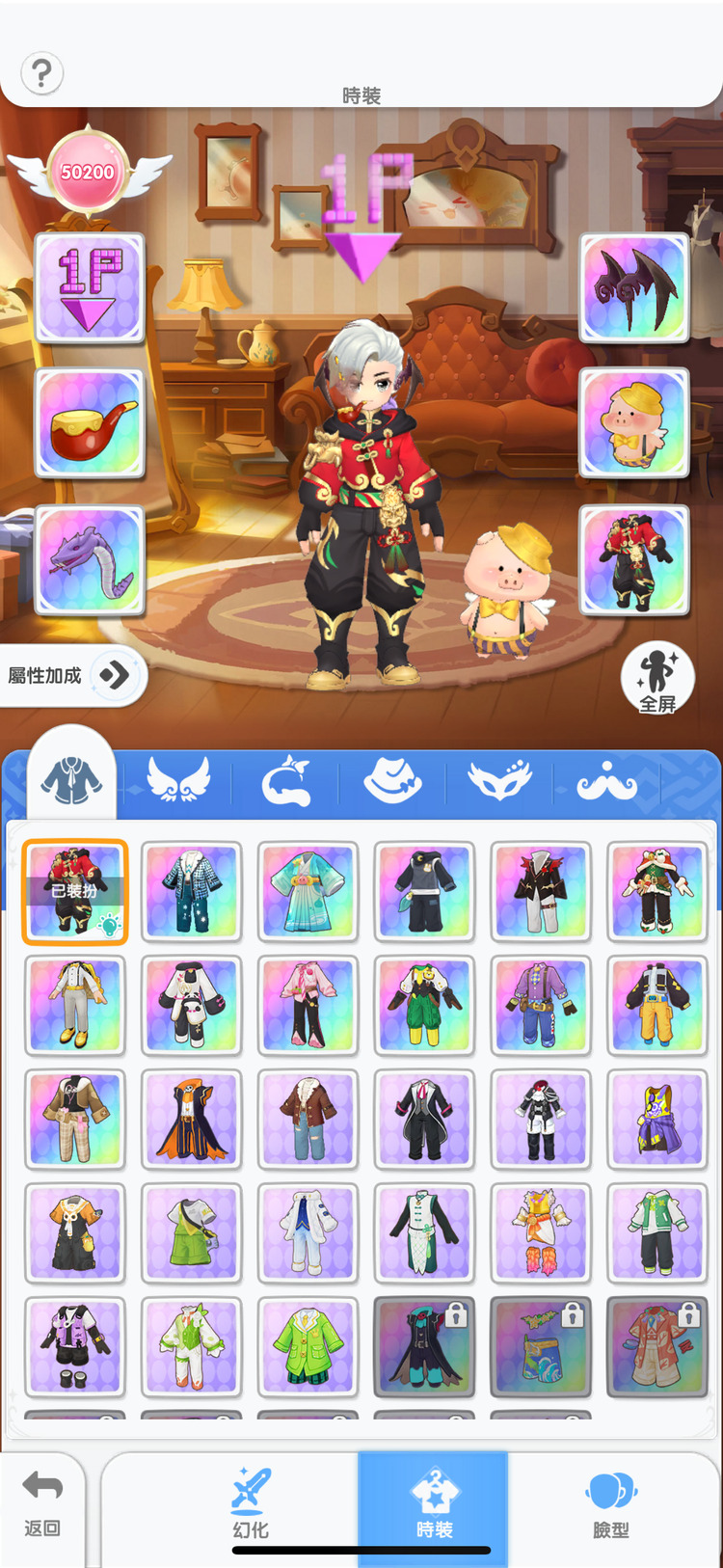
Task: Choose the teal kimono outfit
Action: 308,891
